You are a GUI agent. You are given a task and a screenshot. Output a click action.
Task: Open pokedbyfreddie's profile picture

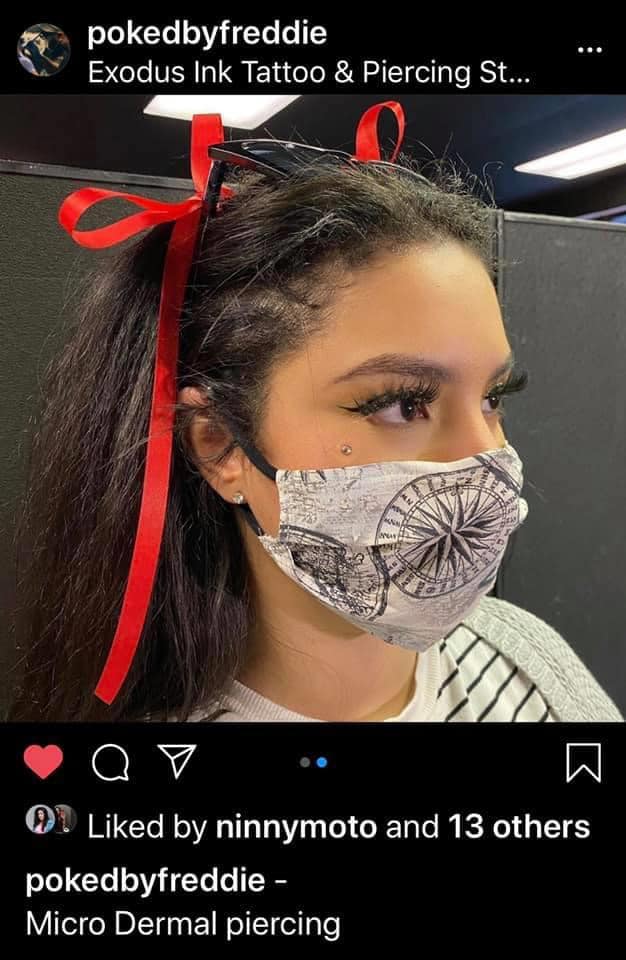pyautogui.click(x=44, y=49)
